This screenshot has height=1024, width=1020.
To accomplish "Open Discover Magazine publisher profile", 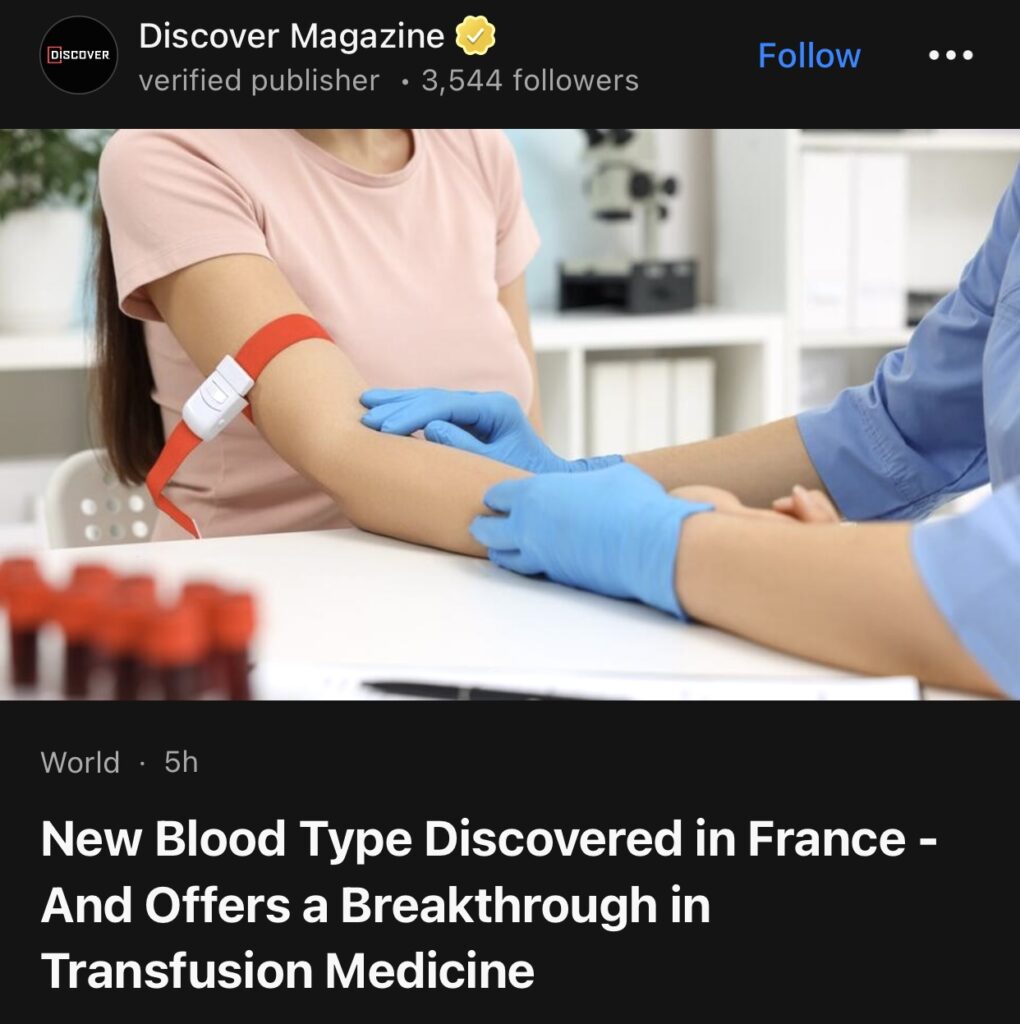I will [290, 37].
